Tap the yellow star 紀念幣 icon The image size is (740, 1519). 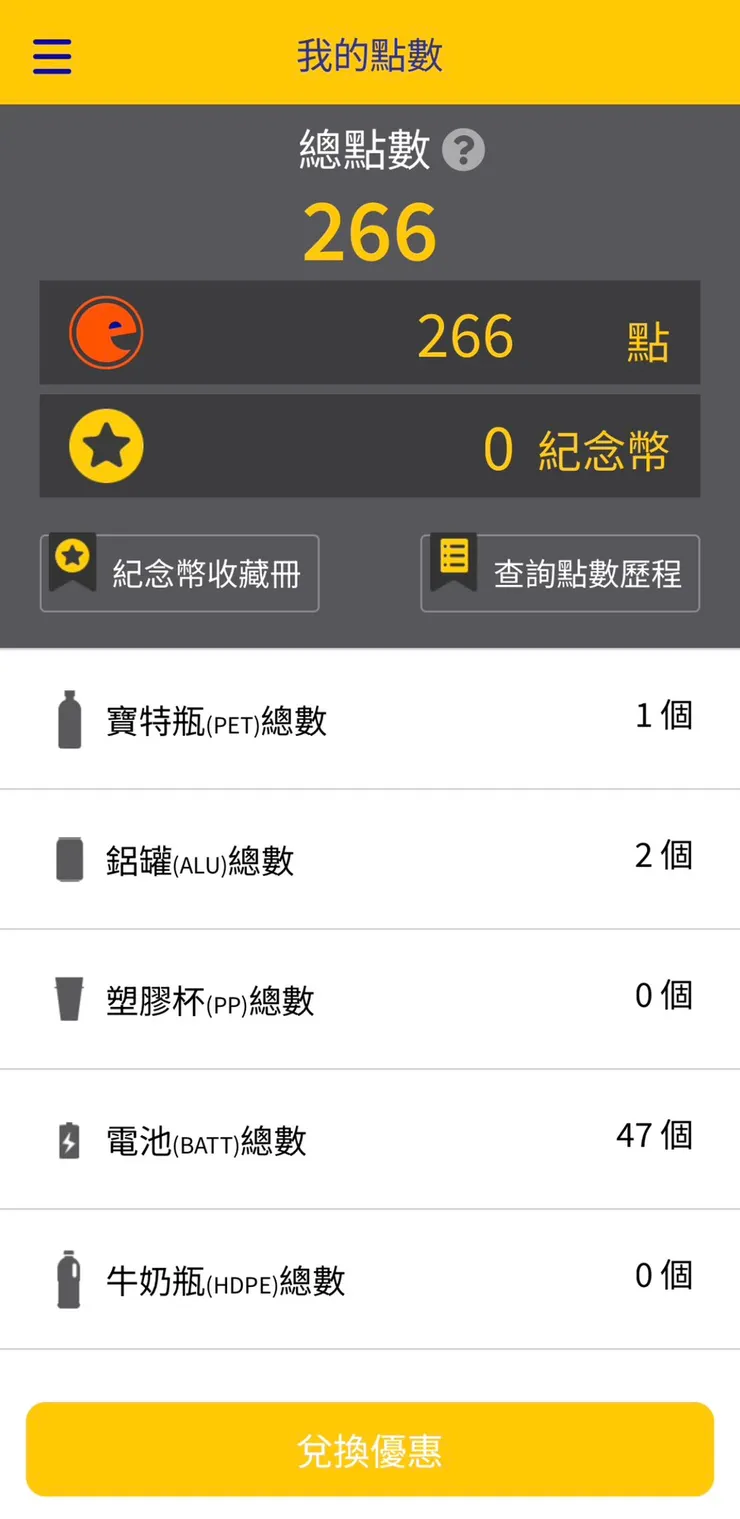tap(106, 446)
